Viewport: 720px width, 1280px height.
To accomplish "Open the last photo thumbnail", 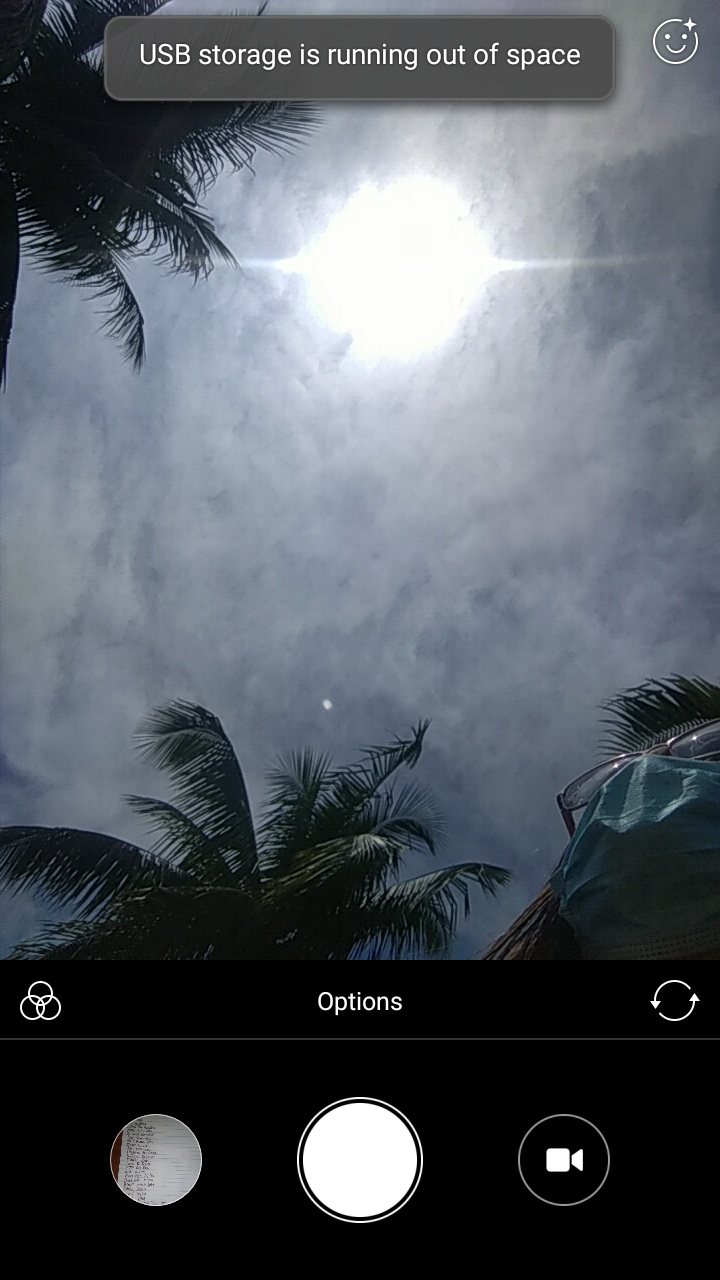I will [156, 1160].
